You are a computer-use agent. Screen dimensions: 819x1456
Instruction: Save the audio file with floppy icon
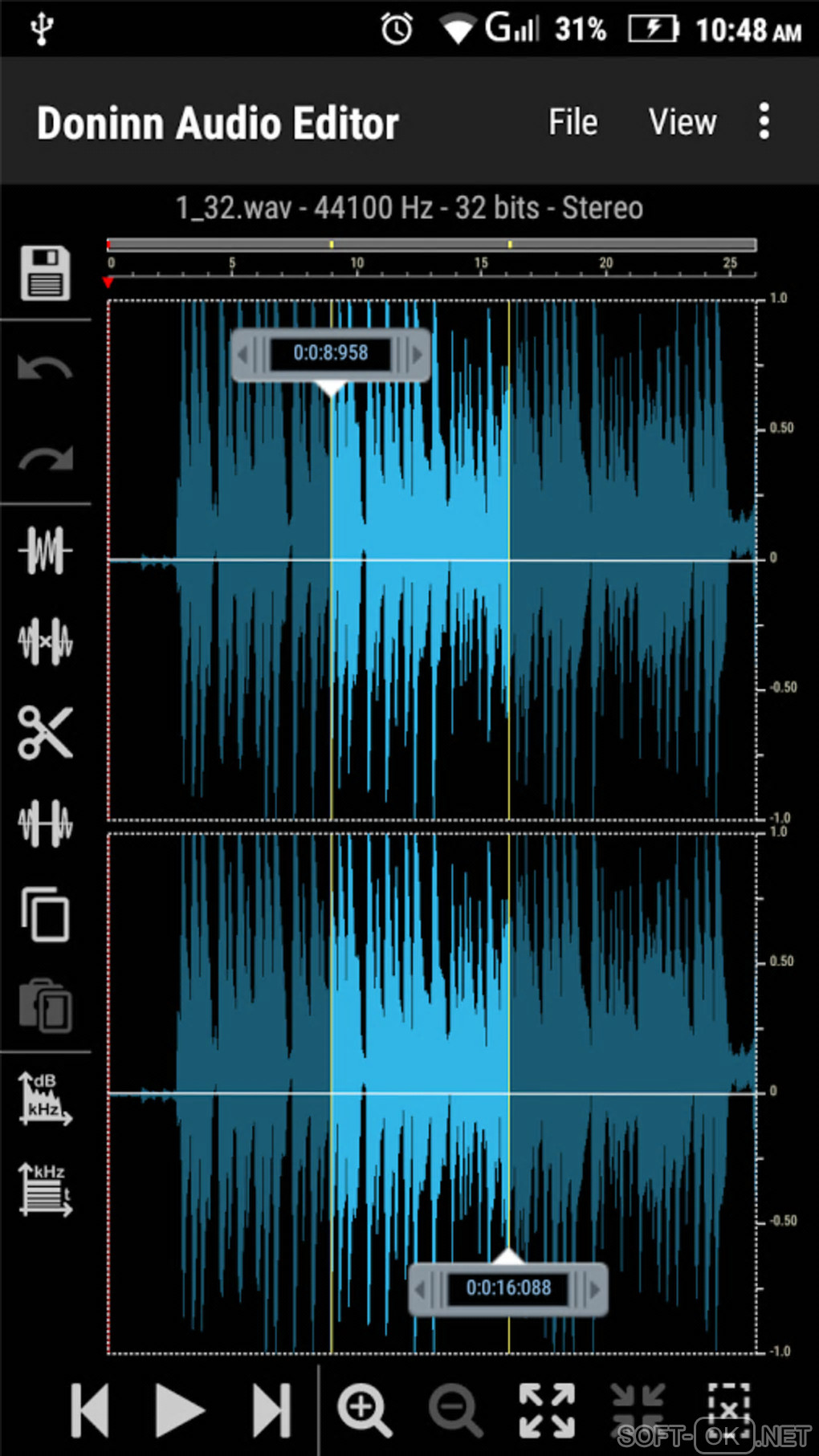coord(45,273)
